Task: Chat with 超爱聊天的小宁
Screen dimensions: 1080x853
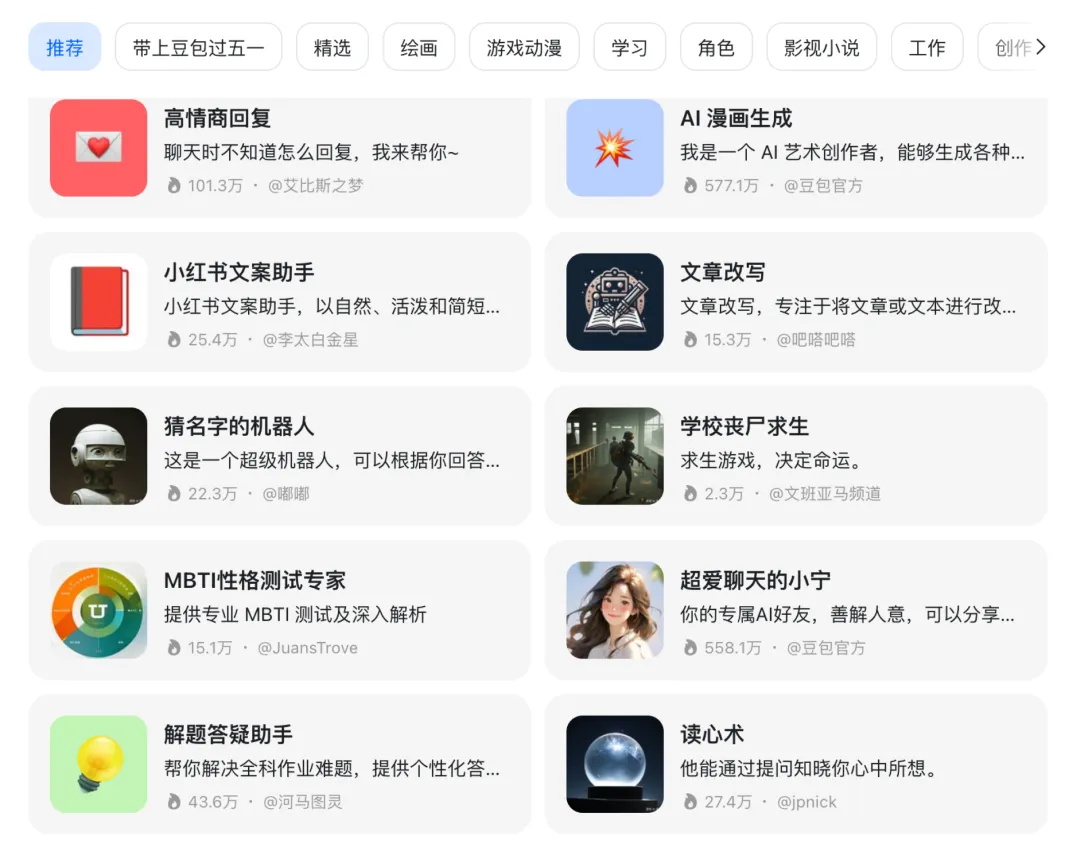Action: click(796, 610)
